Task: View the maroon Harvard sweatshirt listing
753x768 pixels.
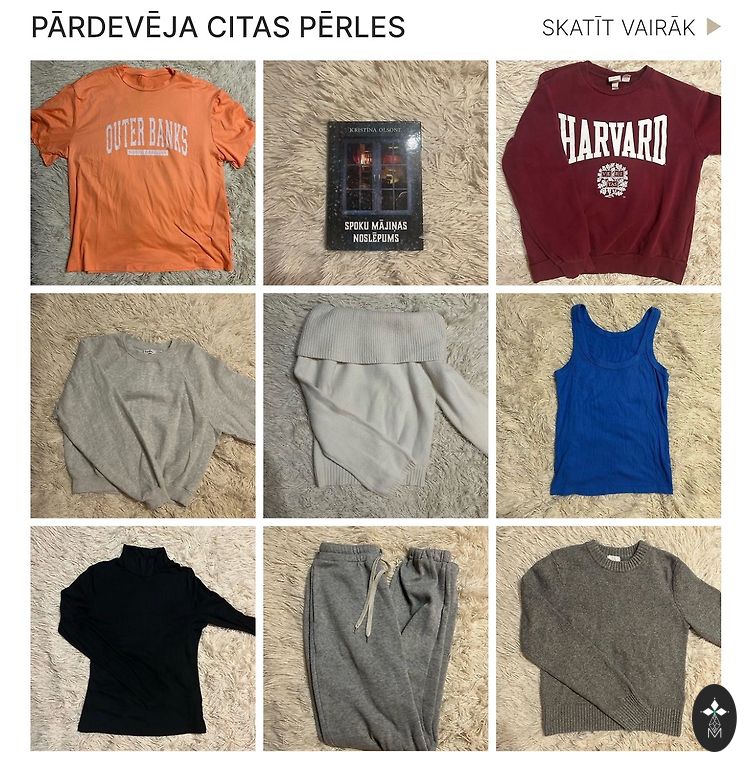Action: [608, 172]
